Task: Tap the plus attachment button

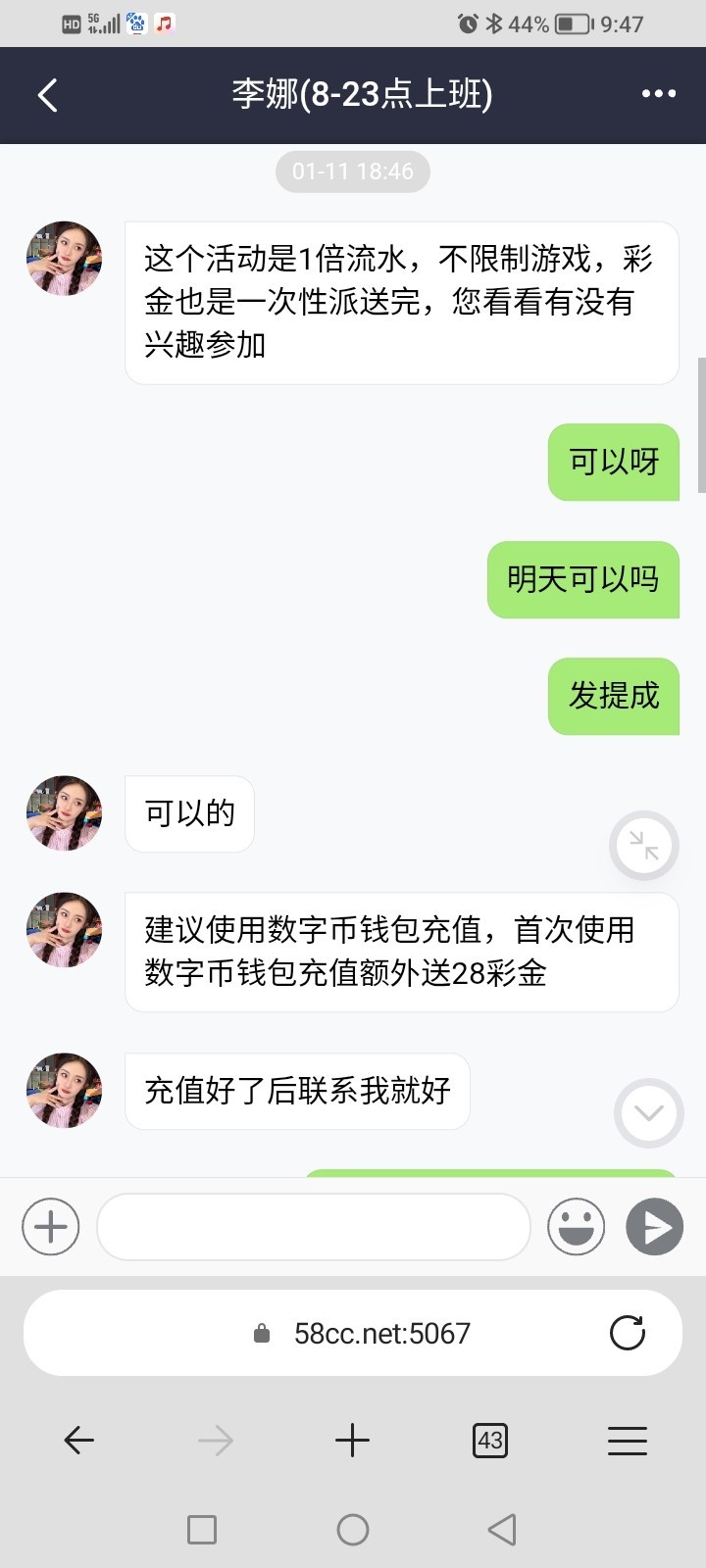Action: coord(51,1226)
